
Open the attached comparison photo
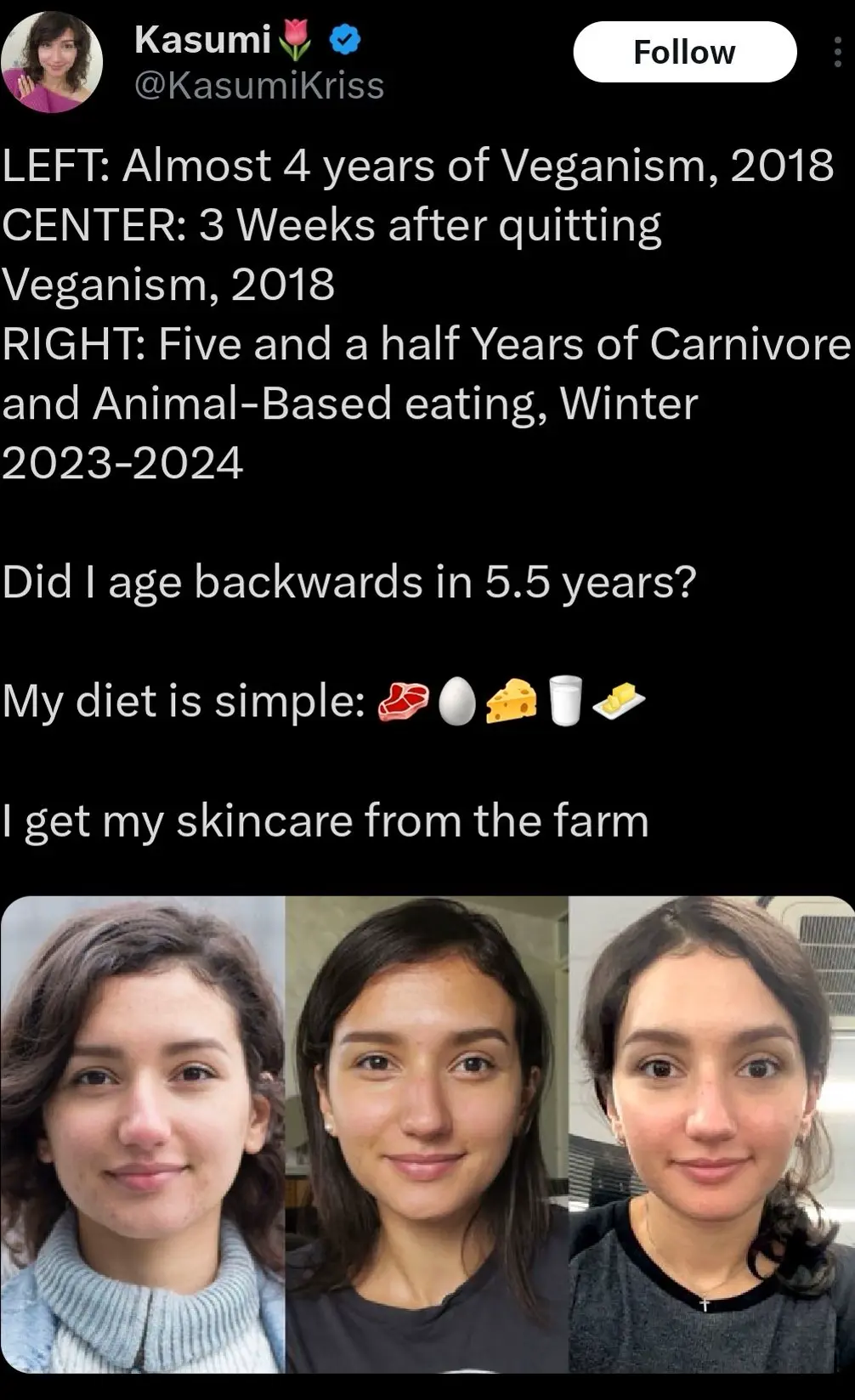pos(427,1134)
